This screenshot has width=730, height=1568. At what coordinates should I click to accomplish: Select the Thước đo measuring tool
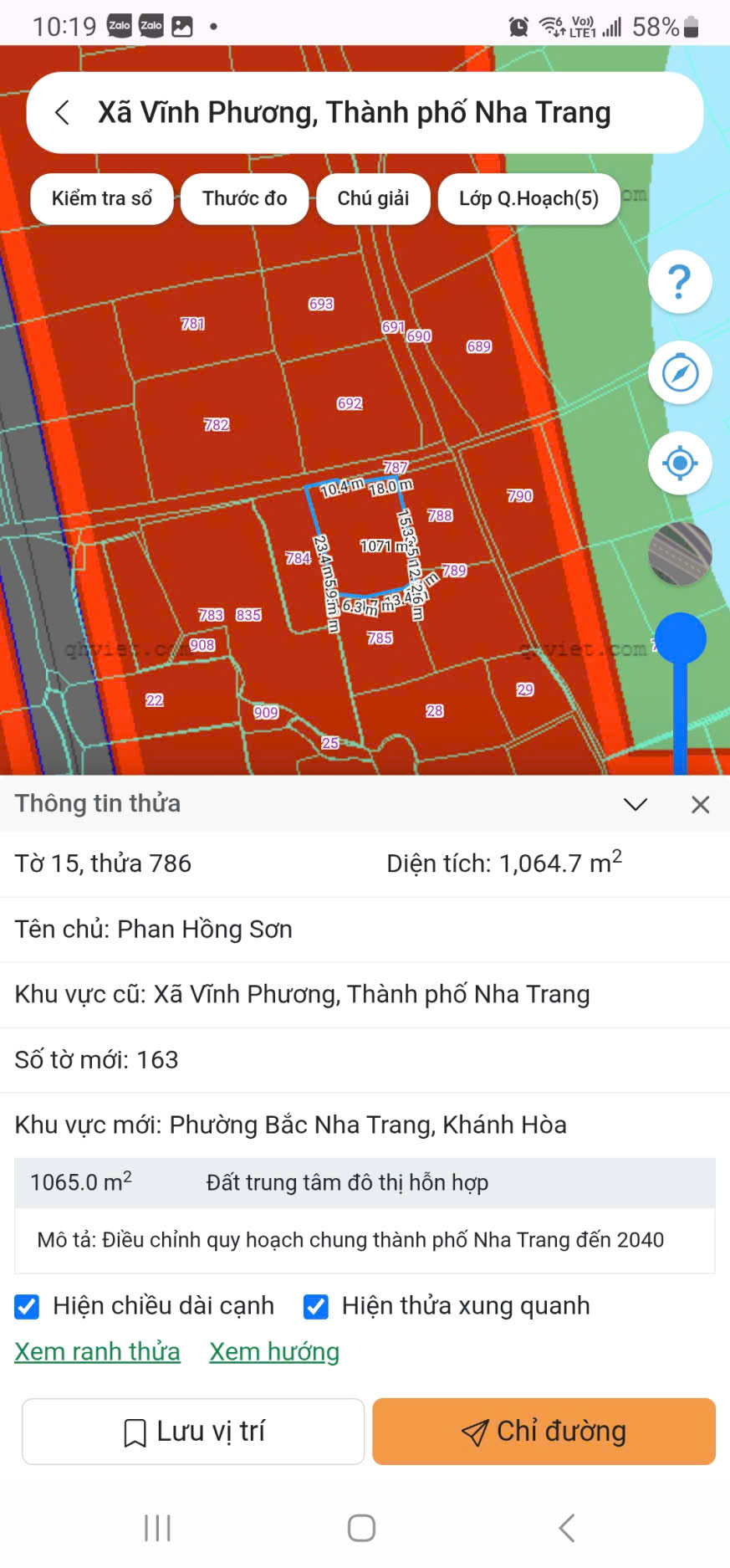tap(243, 198)
